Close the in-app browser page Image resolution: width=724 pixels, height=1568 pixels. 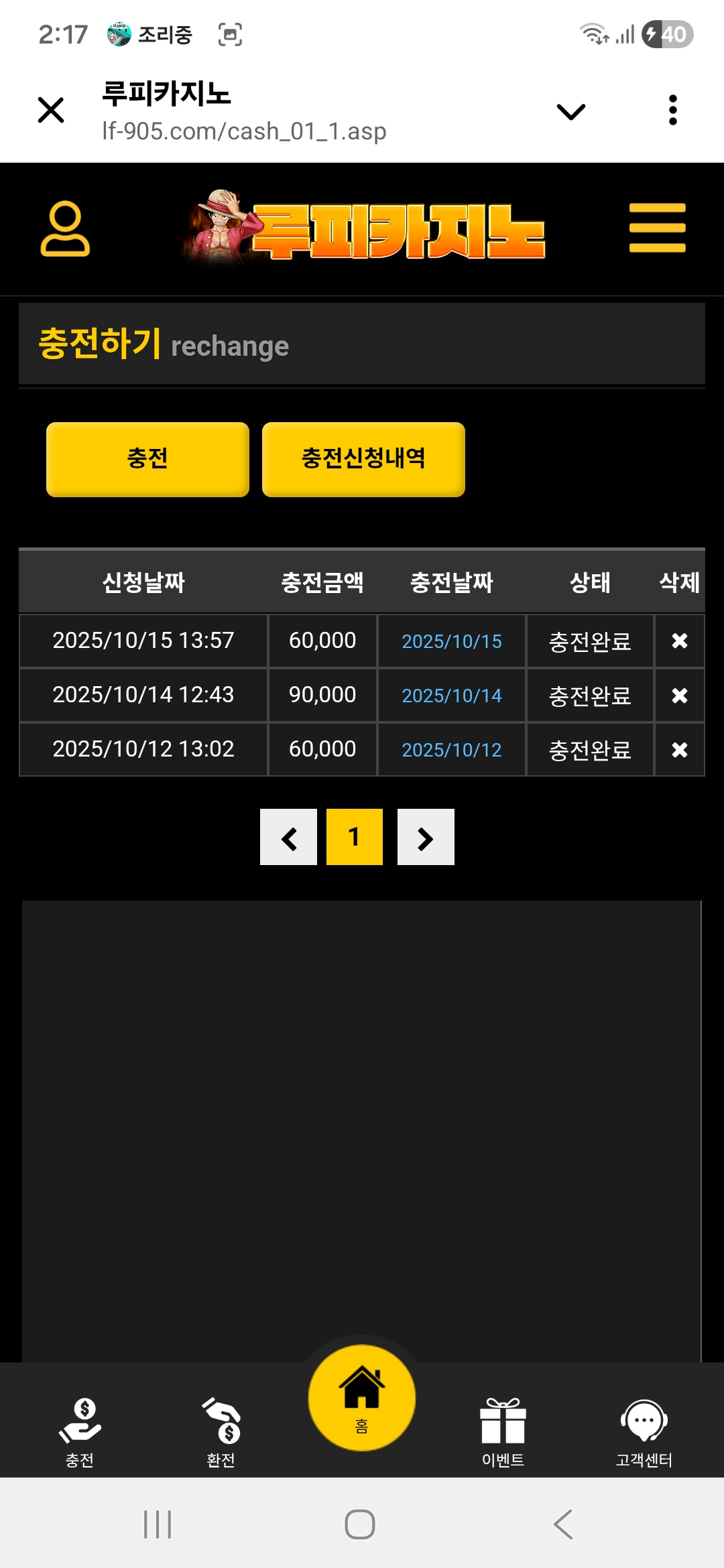click(51, 110)
